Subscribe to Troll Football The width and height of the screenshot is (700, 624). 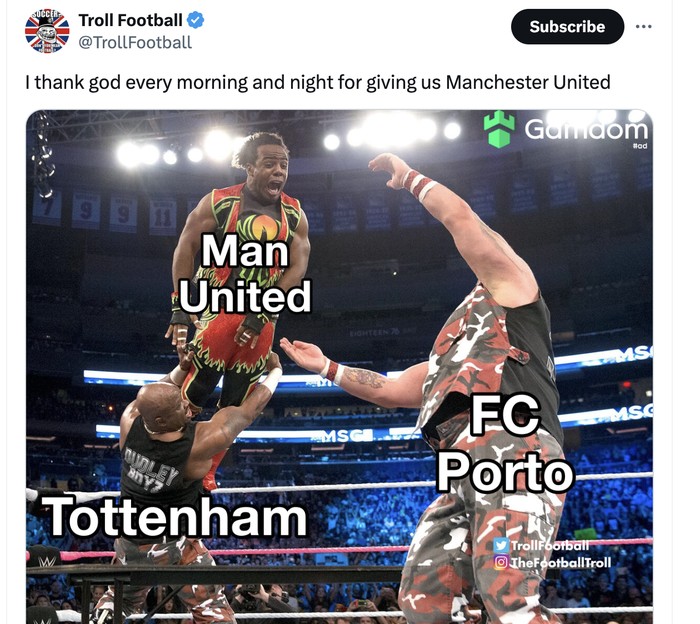(x=567, y=27)
